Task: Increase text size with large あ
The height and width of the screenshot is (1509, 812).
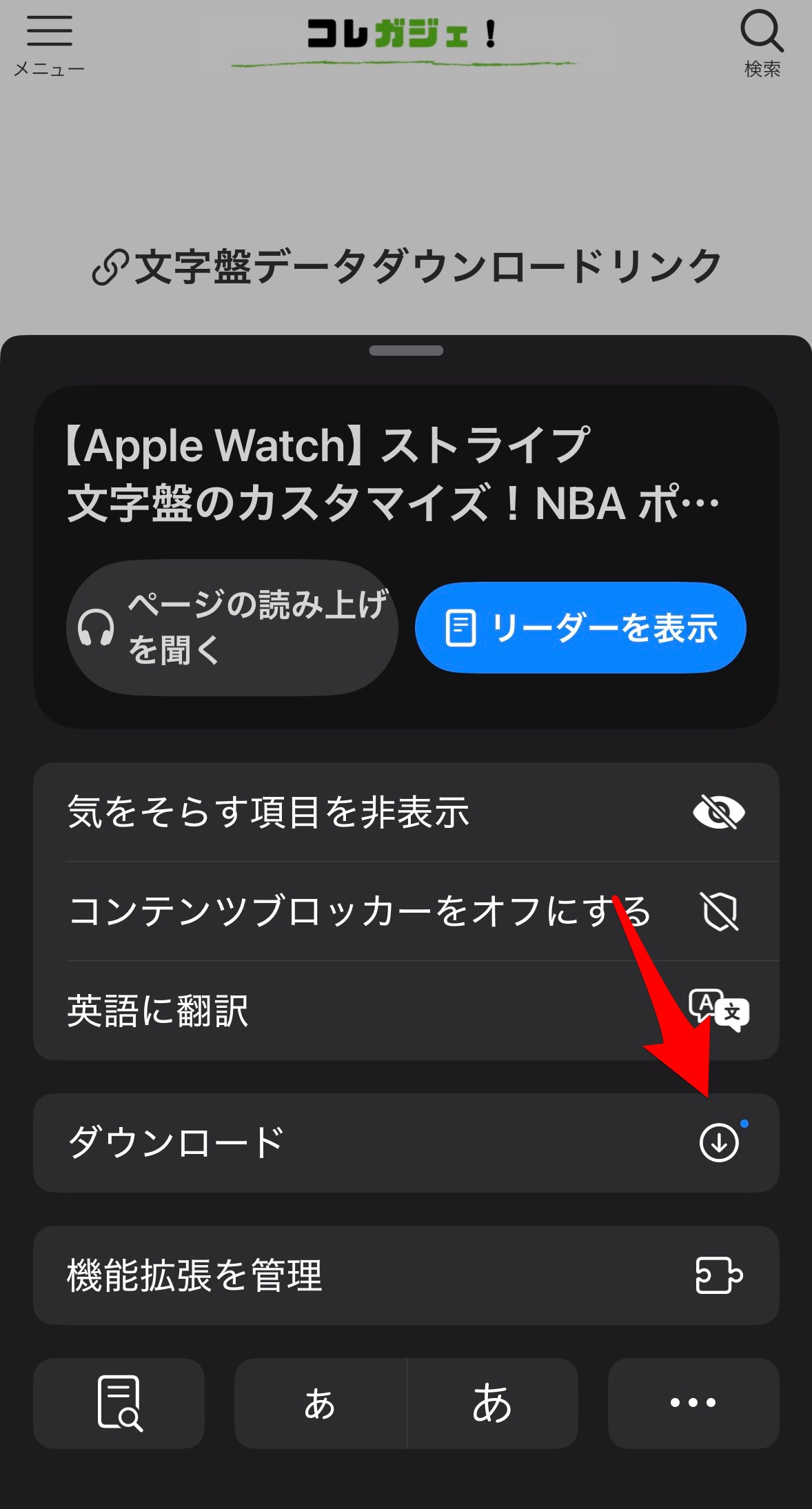Action: (492, 1404)
